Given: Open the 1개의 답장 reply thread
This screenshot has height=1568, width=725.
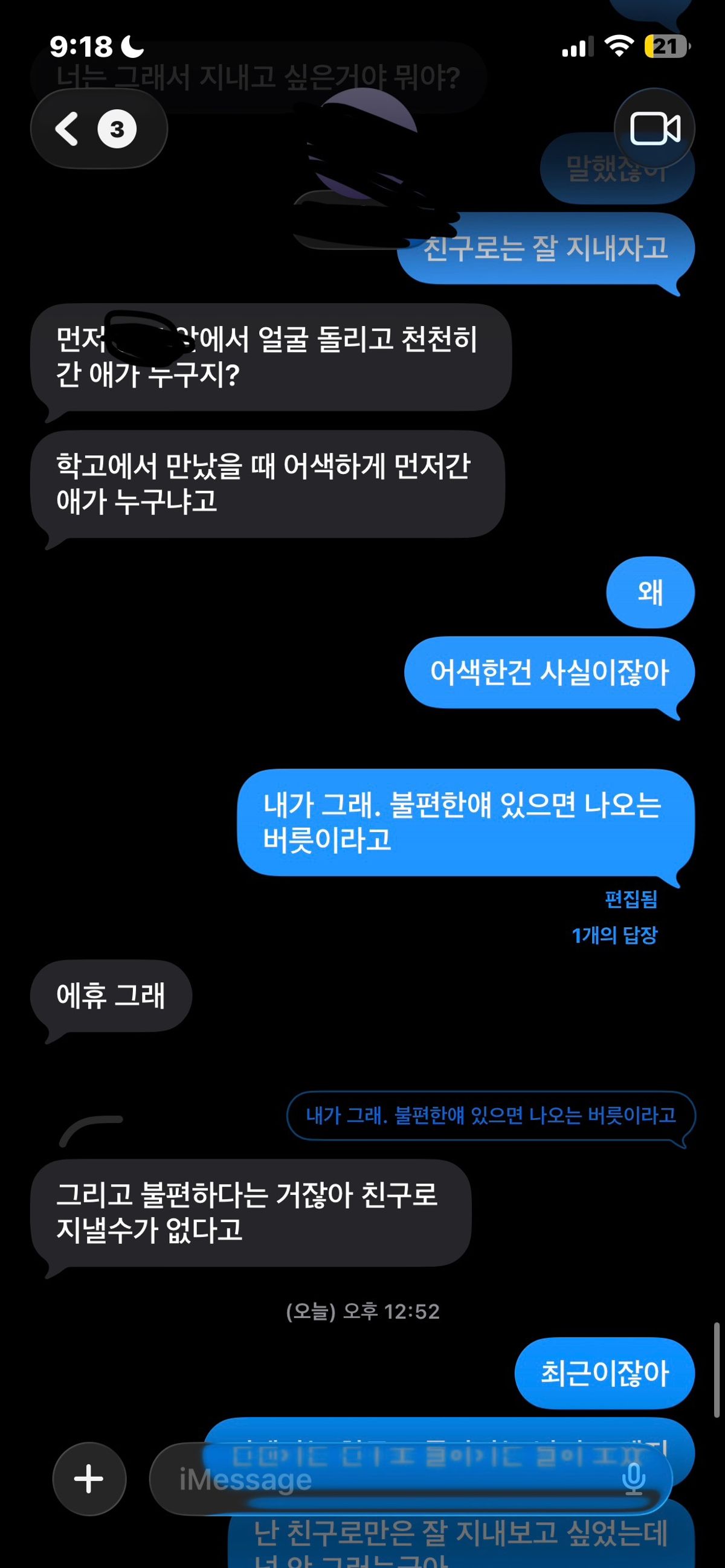Looking at the screenshot, I should 614,935.
